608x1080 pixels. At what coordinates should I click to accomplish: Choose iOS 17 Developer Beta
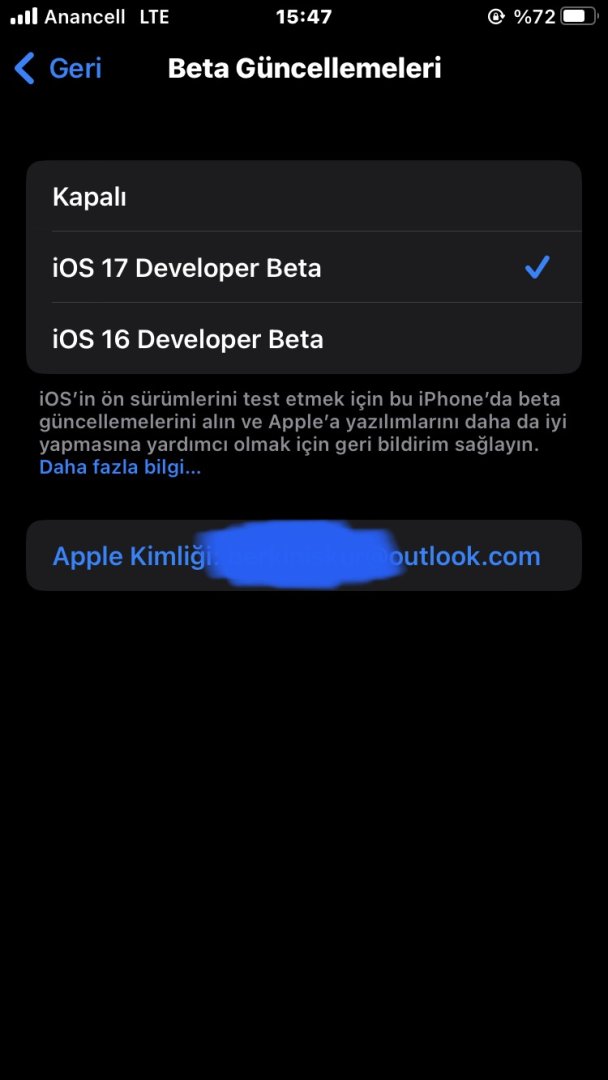click(303, 268)
